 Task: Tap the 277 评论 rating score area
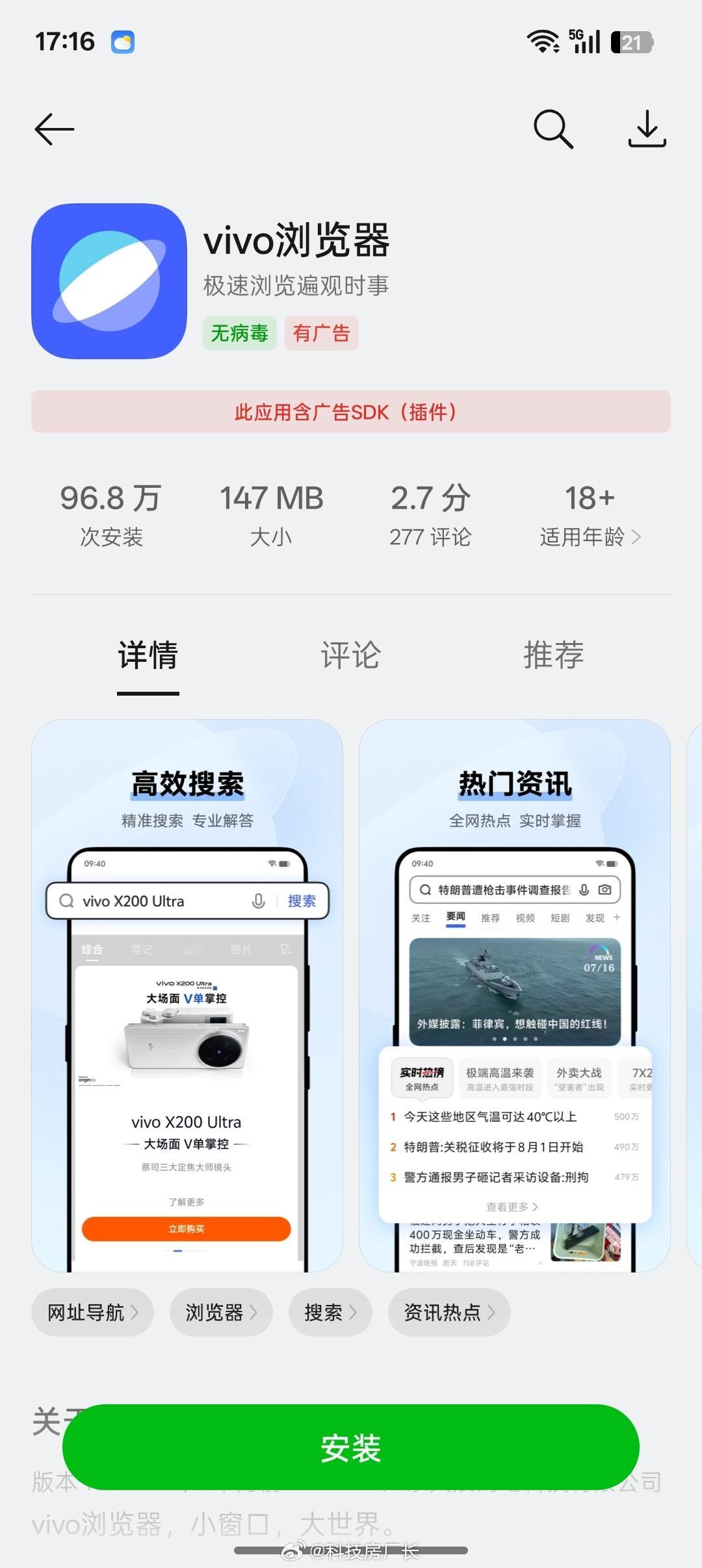431,515
